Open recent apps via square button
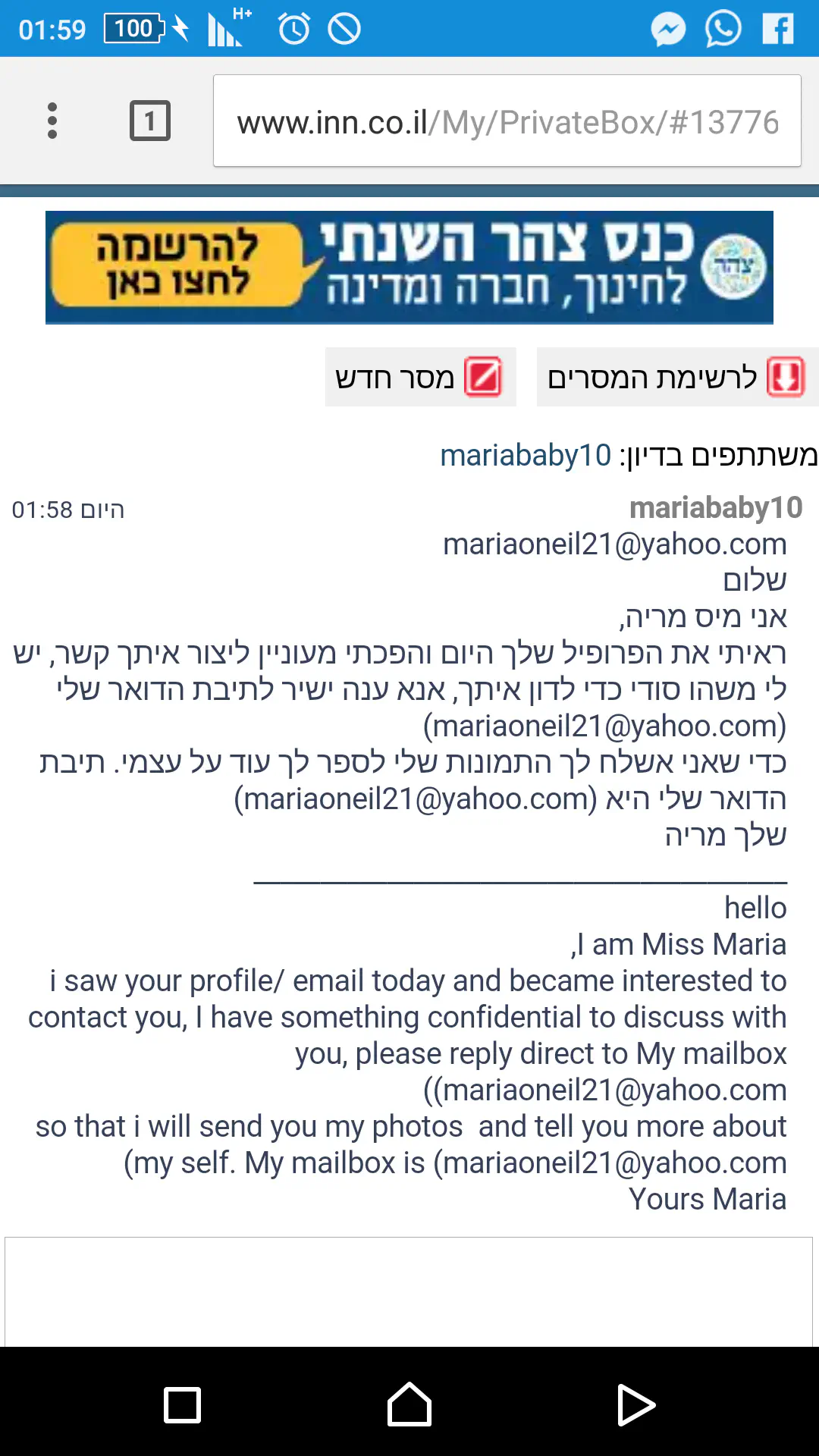The height and width of the screenshot is (1456, 819). click(182, 1404)
